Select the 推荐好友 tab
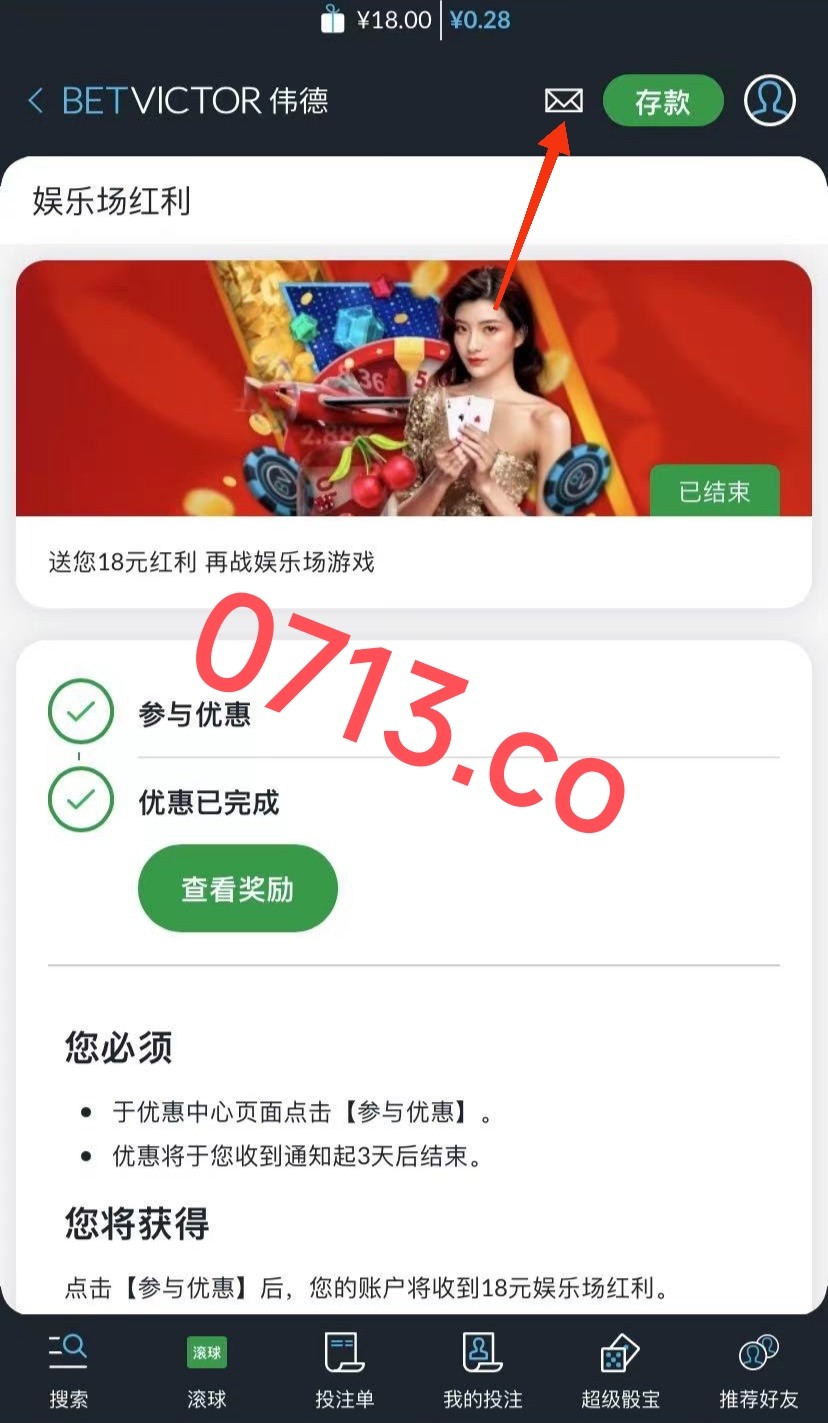Viewport: 828px width, 1423px height. click(758, 1371)
